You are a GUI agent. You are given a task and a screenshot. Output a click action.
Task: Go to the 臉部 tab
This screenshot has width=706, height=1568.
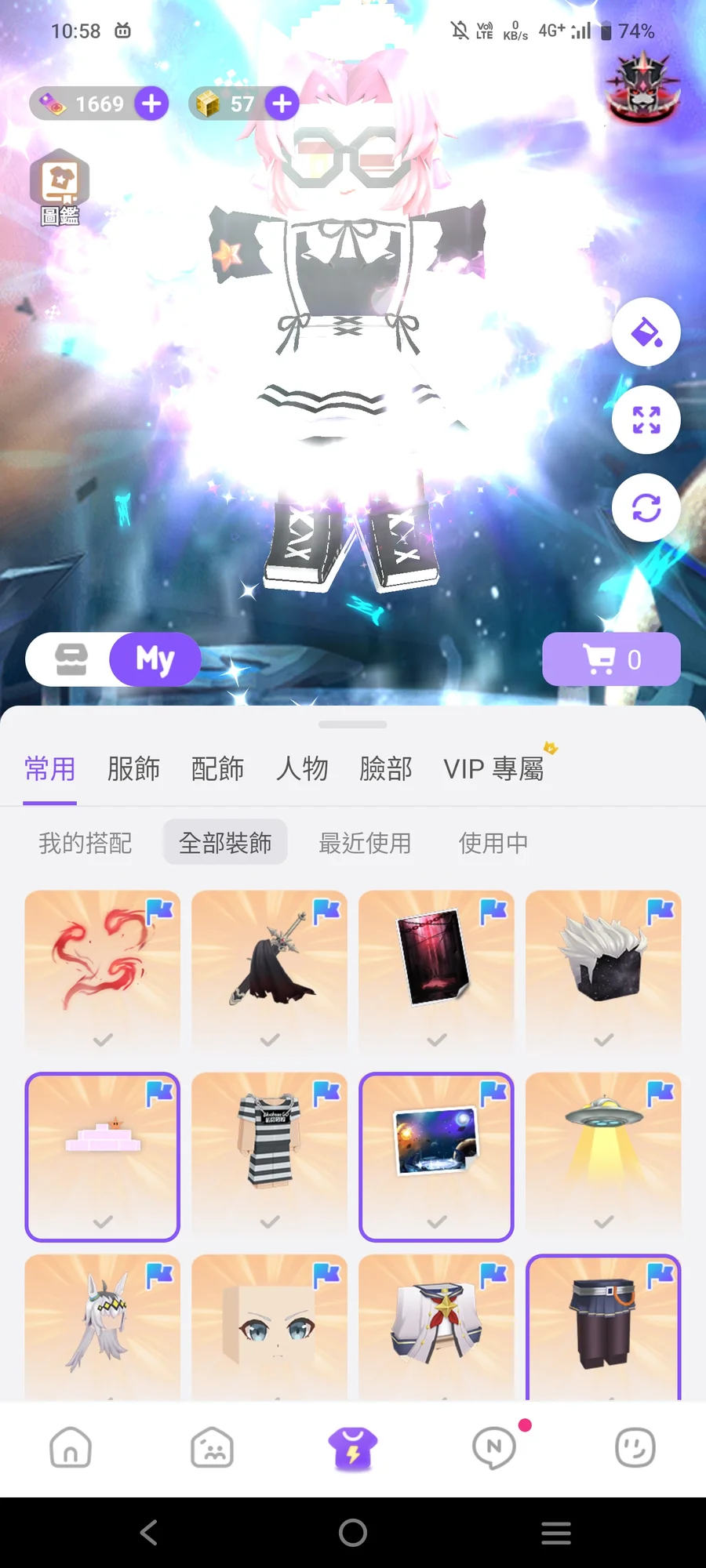click(385, 769)
